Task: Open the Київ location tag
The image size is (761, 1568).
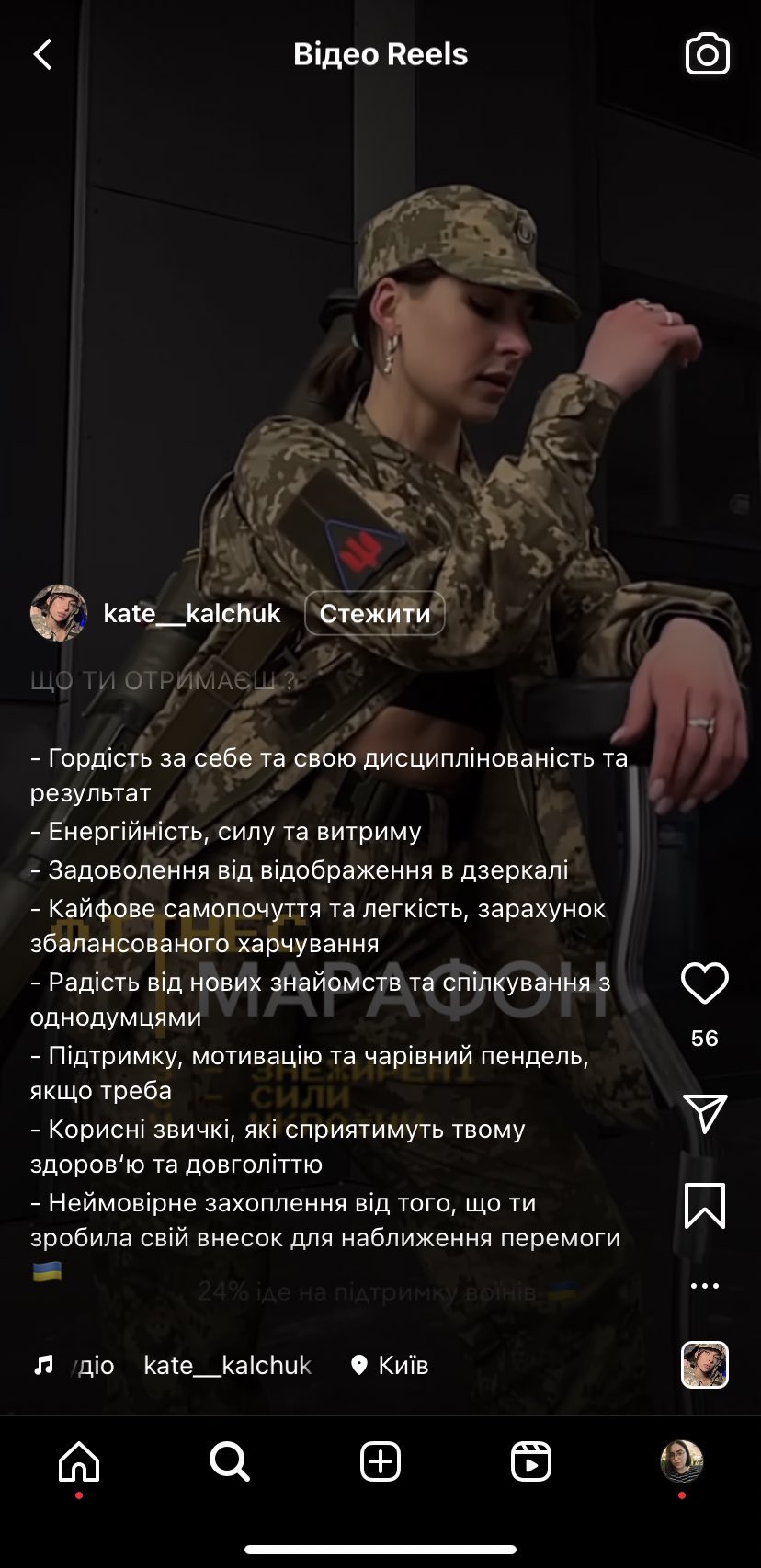Action: (391, 1365)
